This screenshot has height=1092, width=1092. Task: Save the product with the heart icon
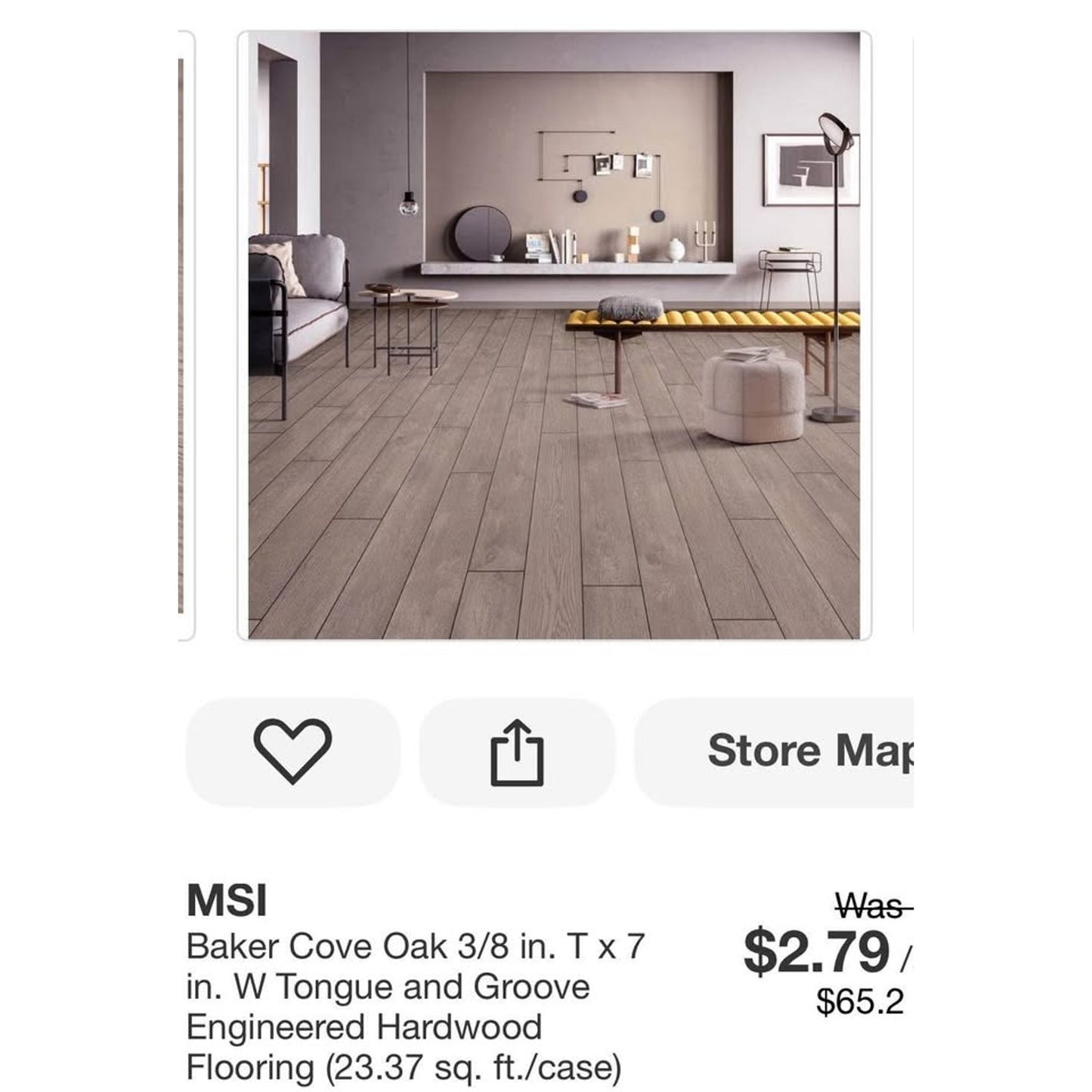[x=292, y=751]
